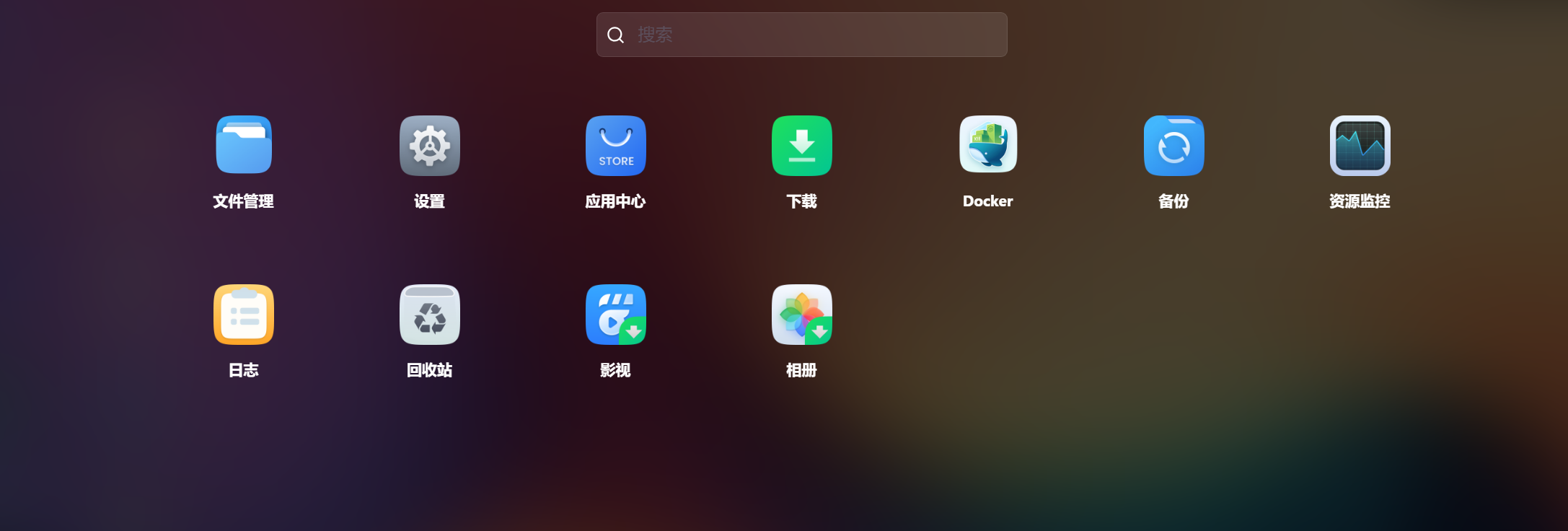Open the 文件管理 file manager app
Viewport: 1568px width, 531px height.
pyautogui.click(x=244, y=145)
